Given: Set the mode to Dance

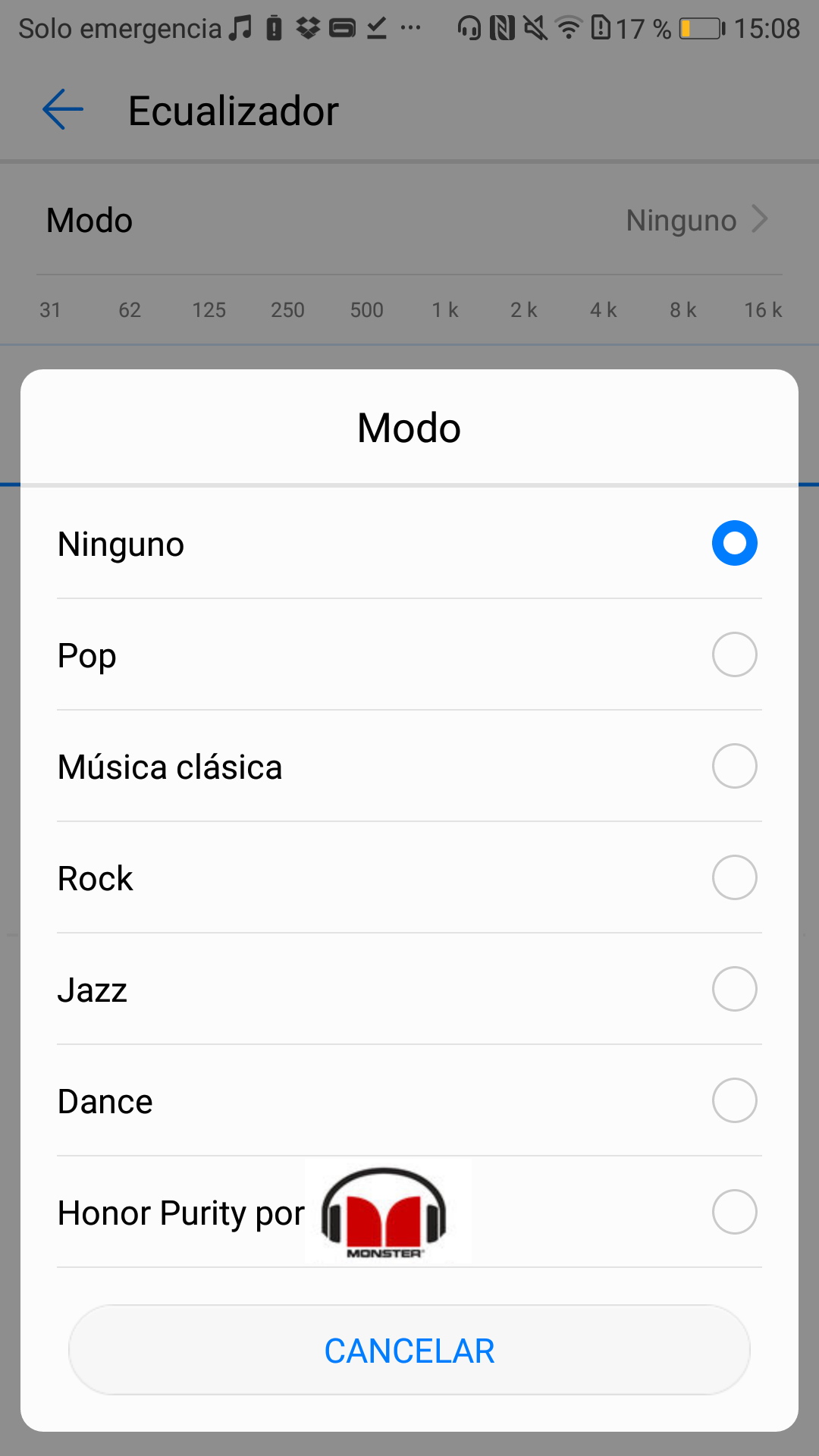Looking at the screenshot, I should pos(734,1100).
